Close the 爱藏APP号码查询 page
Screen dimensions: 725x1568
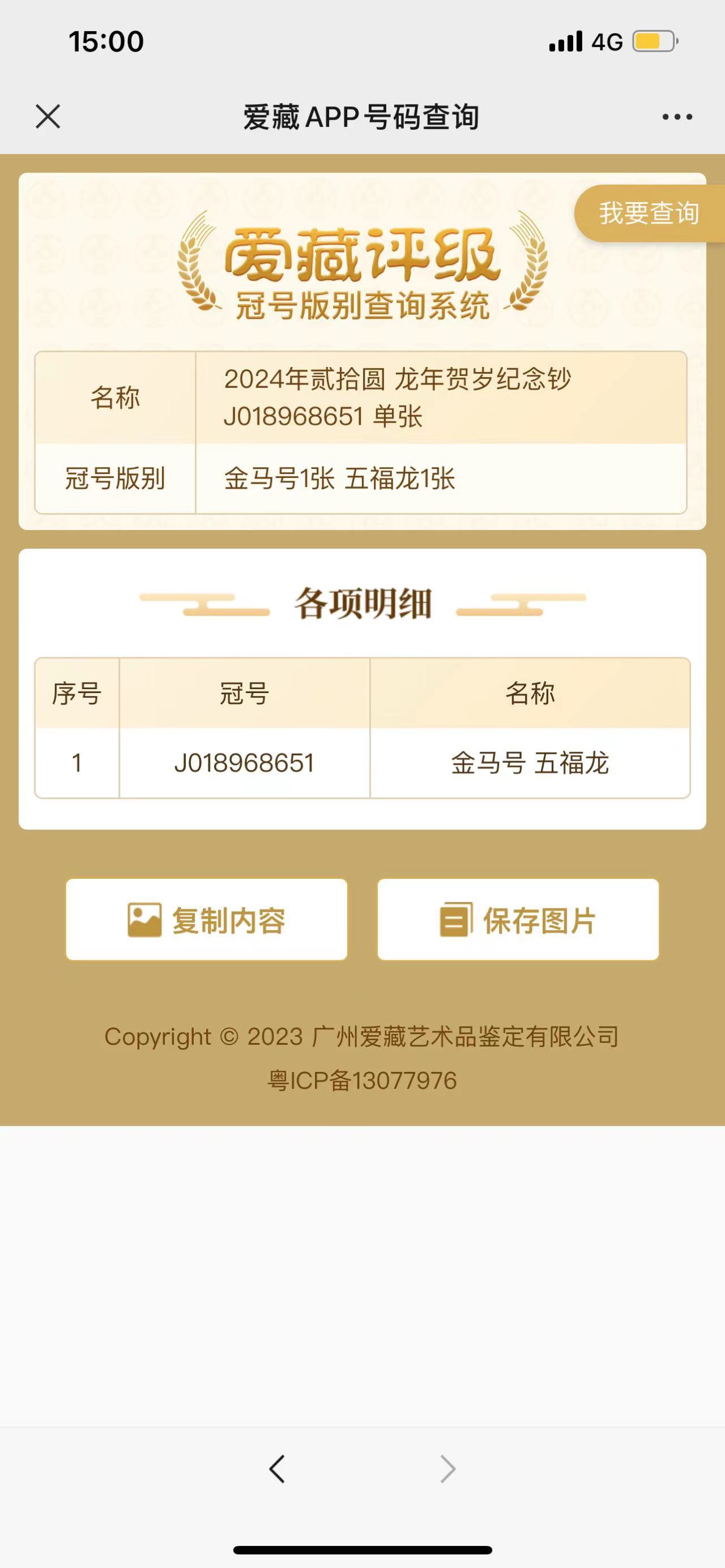point(48,116)
